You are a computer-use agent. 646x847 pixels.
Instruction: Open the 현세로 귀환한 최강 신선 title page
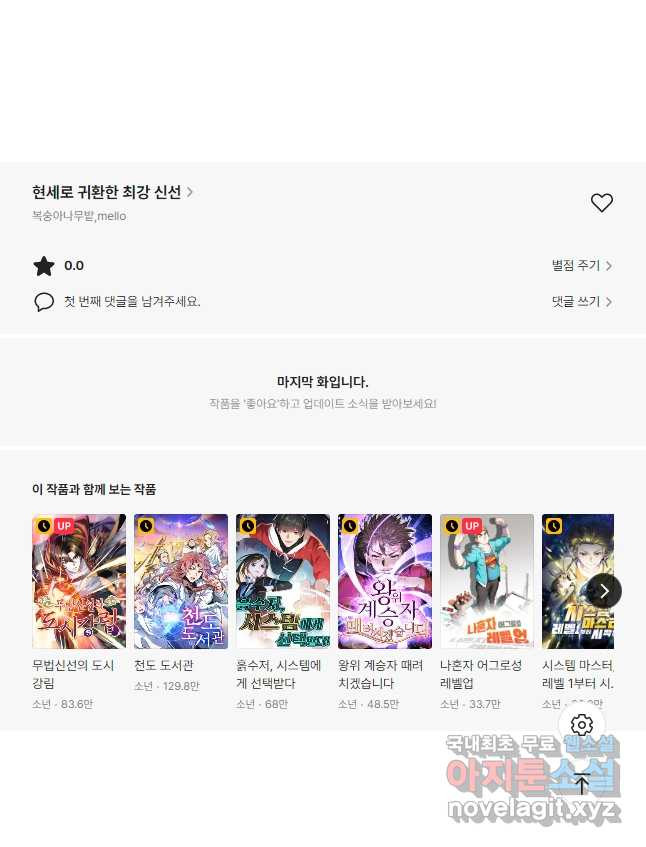point(112,192)
